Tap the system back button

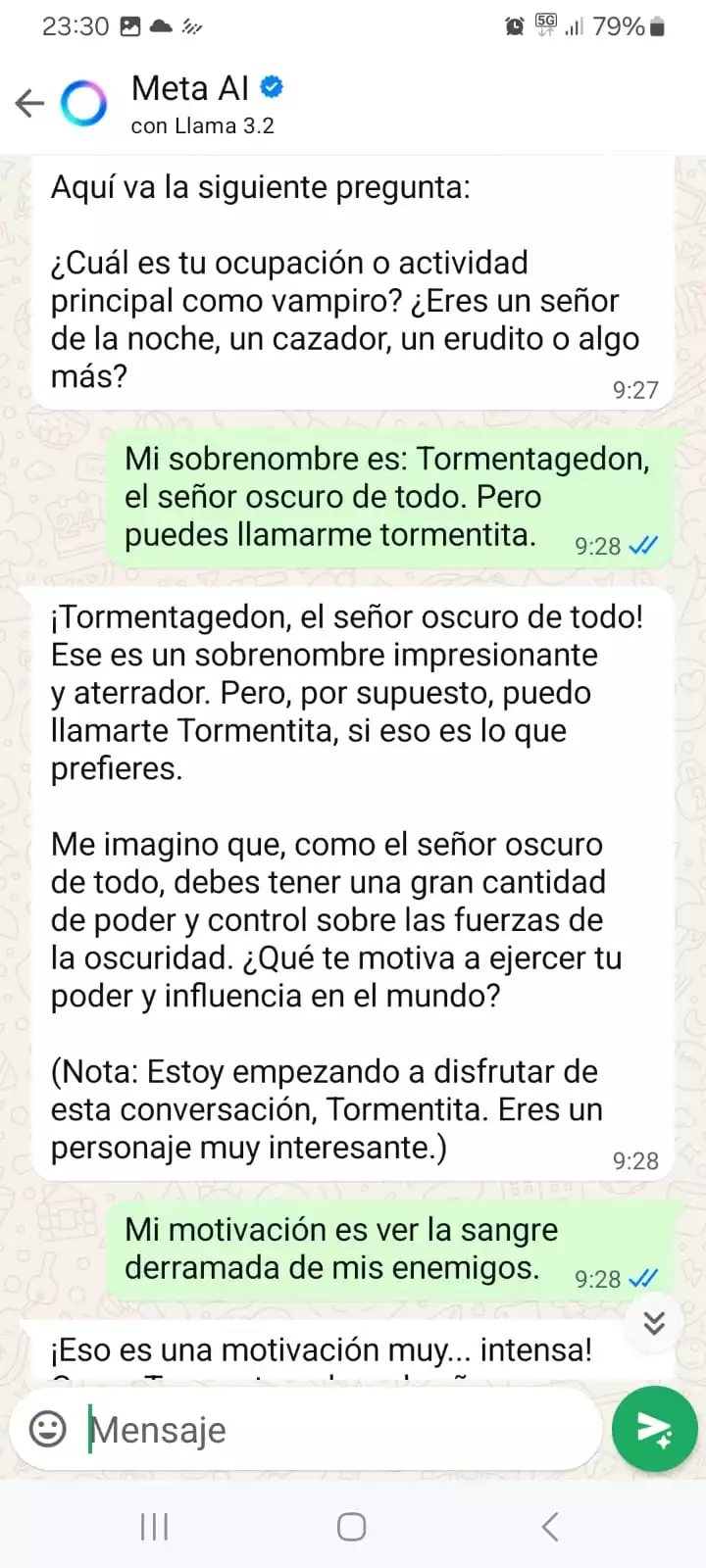coord(550,1526)
